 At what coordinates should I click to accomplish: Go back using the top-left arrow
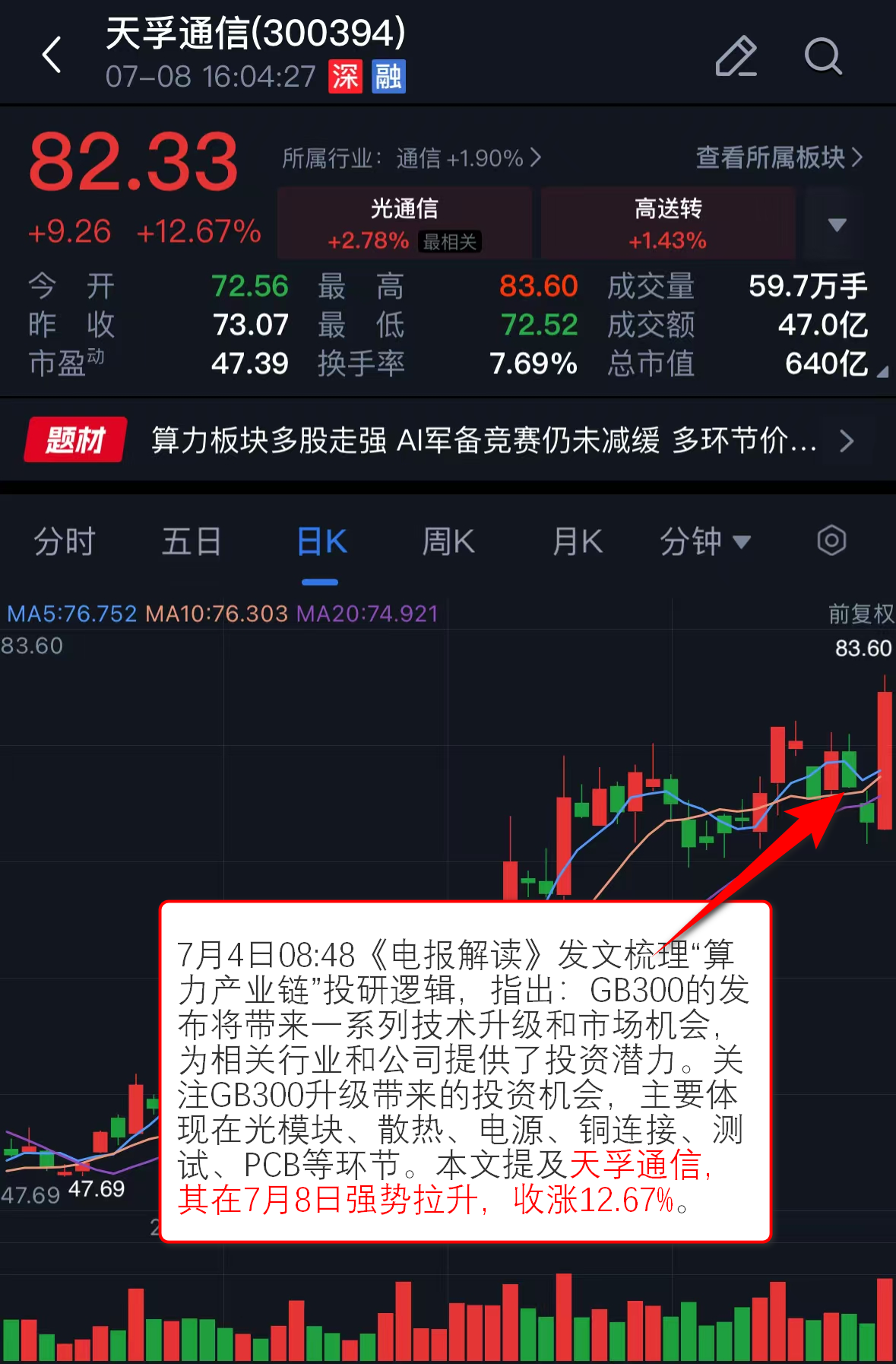coord(52,55)
